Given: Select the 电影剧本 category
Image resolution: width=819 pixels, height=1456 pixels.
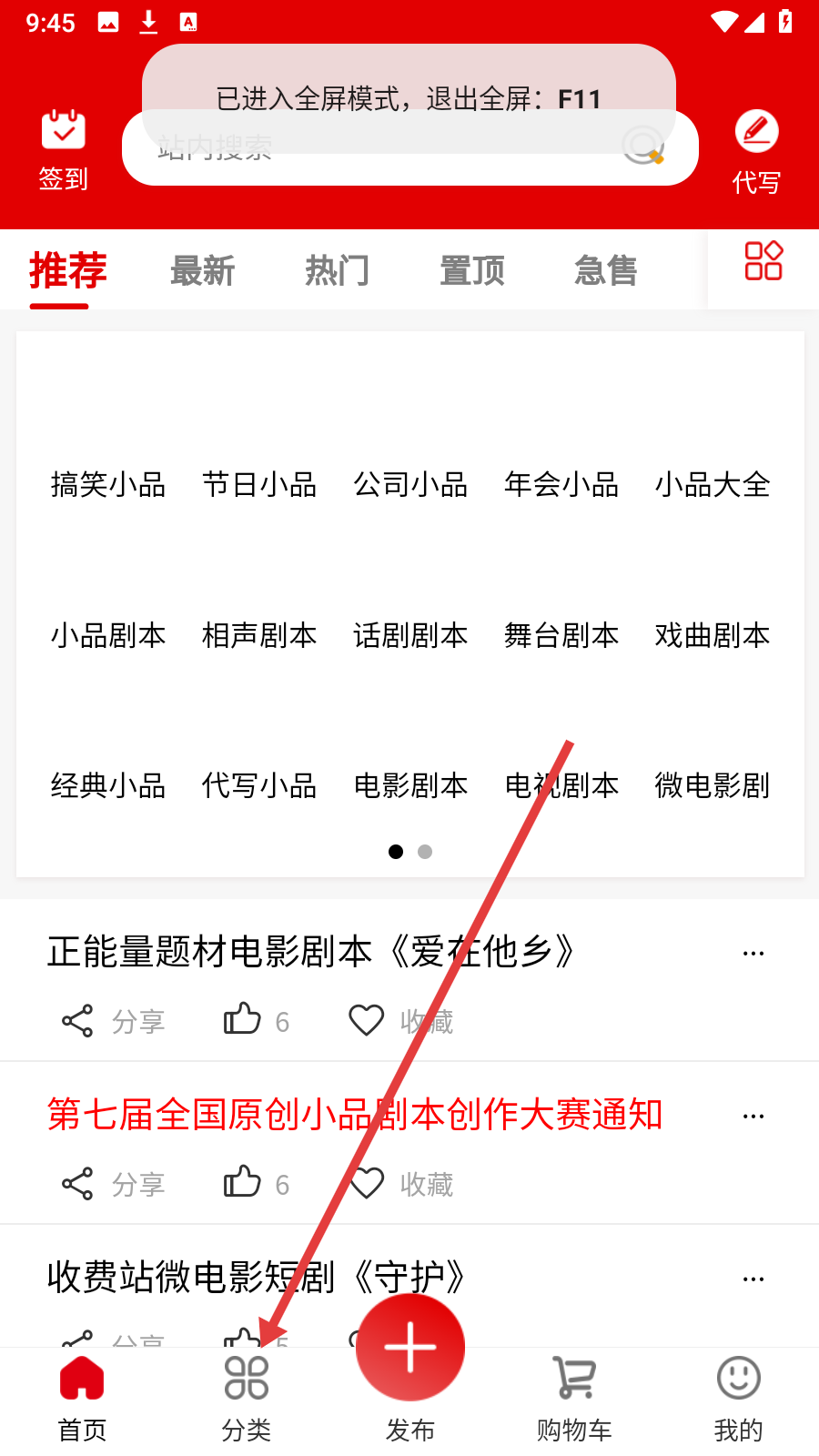Looking at the screenshot, I should pos(410,785).
